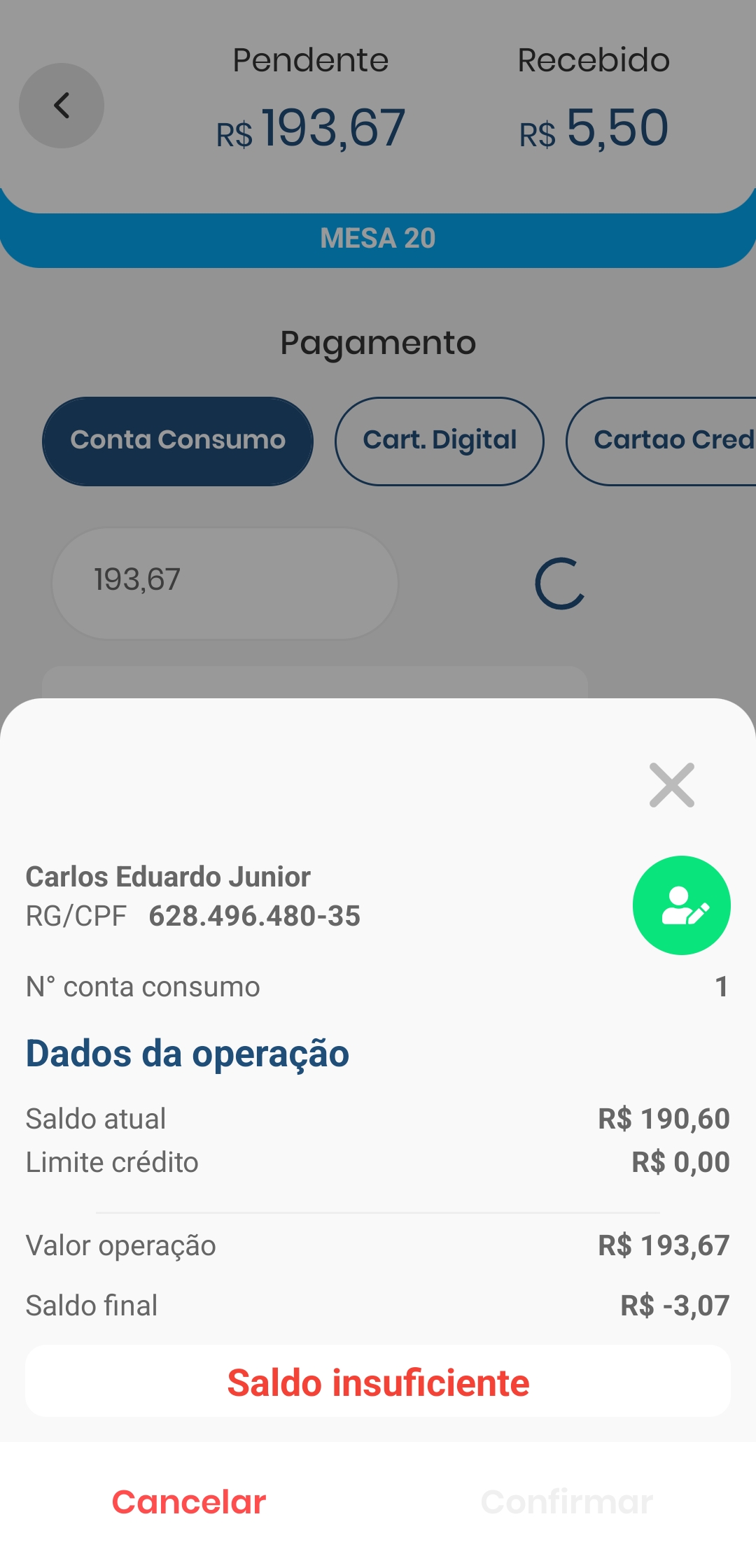This screenshot has width=756, height=1568.
Task: Go back using the top arrow
Action: coord(62,106)
